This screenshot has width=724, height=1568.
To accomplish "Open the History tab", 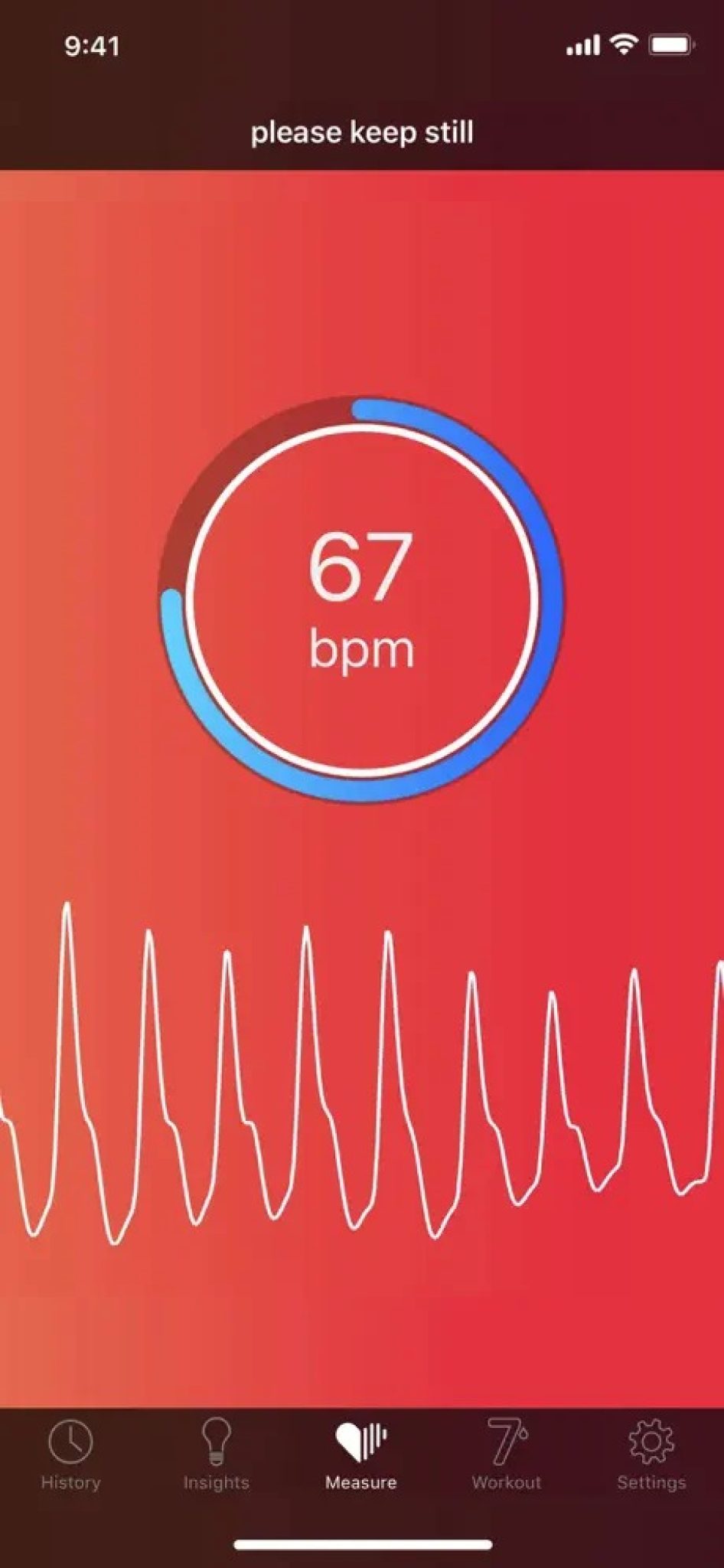I will click(70, 1456).
